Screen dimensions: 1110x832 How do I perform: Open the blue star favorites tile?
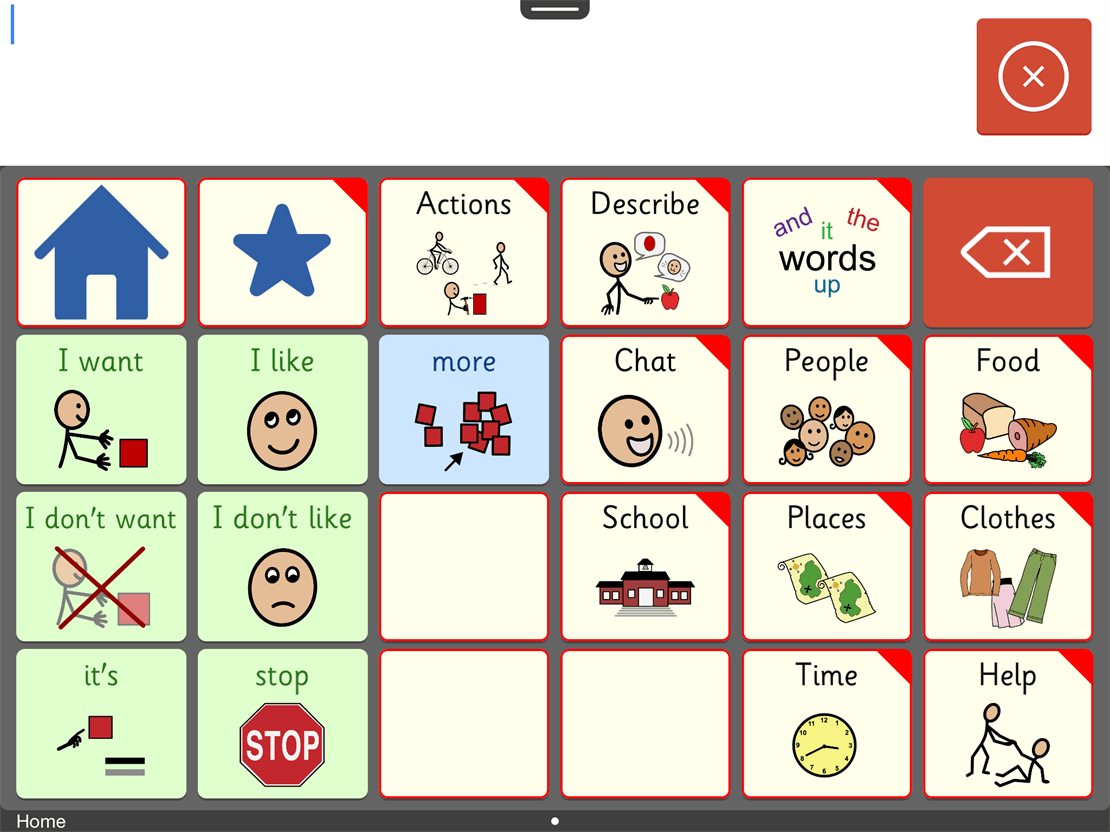click(282, 252)
